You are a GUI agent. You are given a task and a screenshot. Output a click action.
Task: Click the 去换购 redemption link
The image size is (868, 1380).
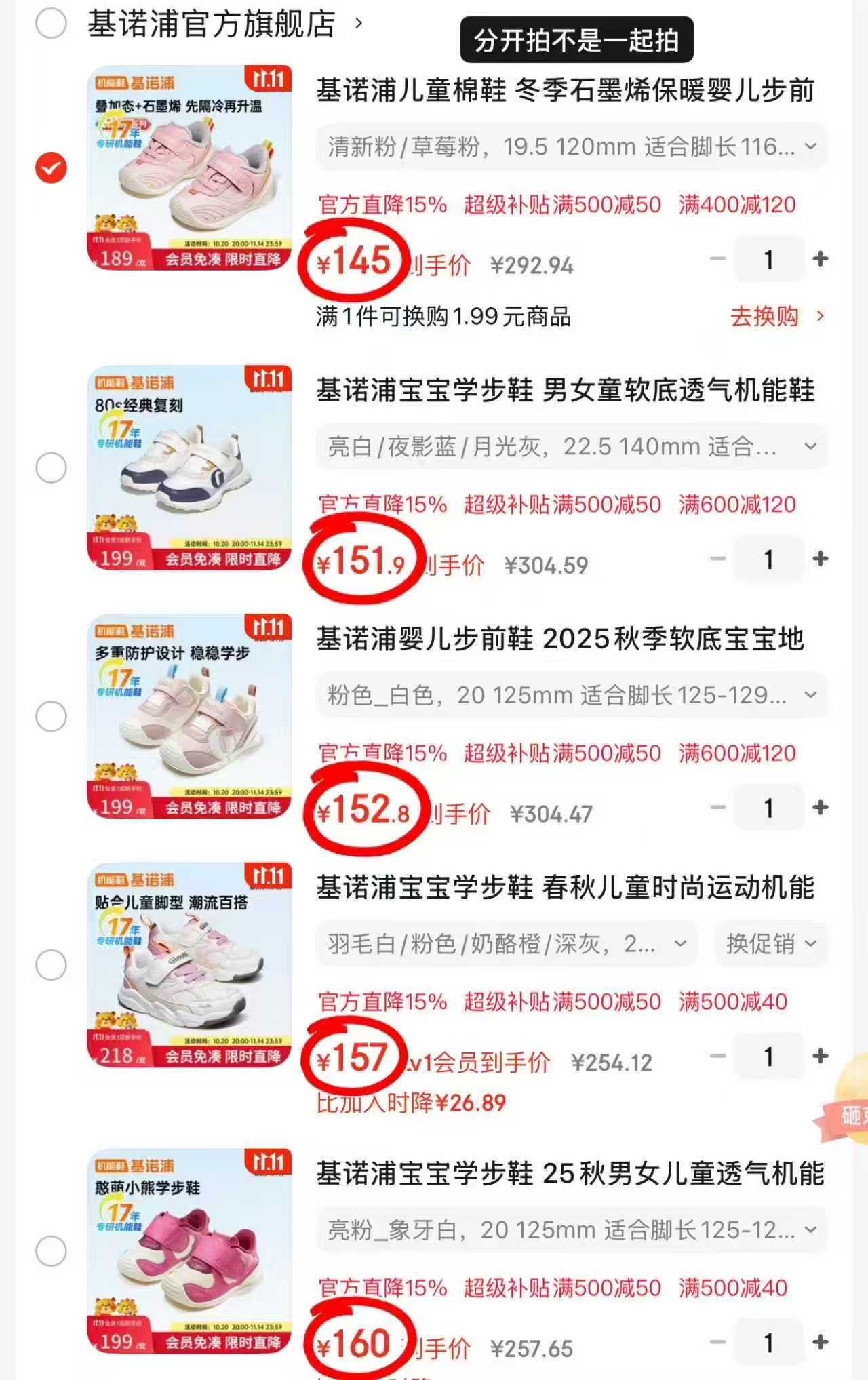(x=764, y=317)
